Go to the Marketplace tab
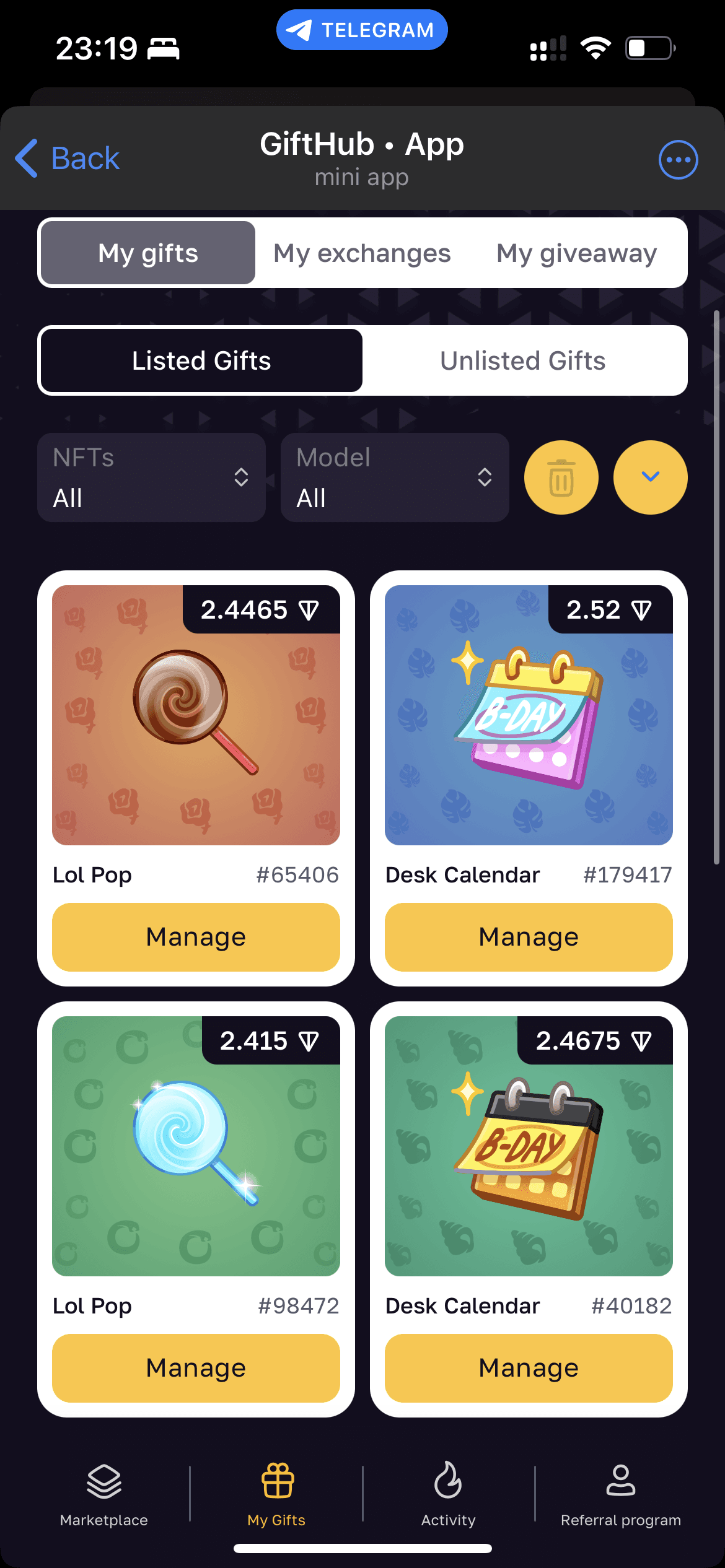Image resolution: width=725 pixels, height=1568 pixels. coord(104,1494)
